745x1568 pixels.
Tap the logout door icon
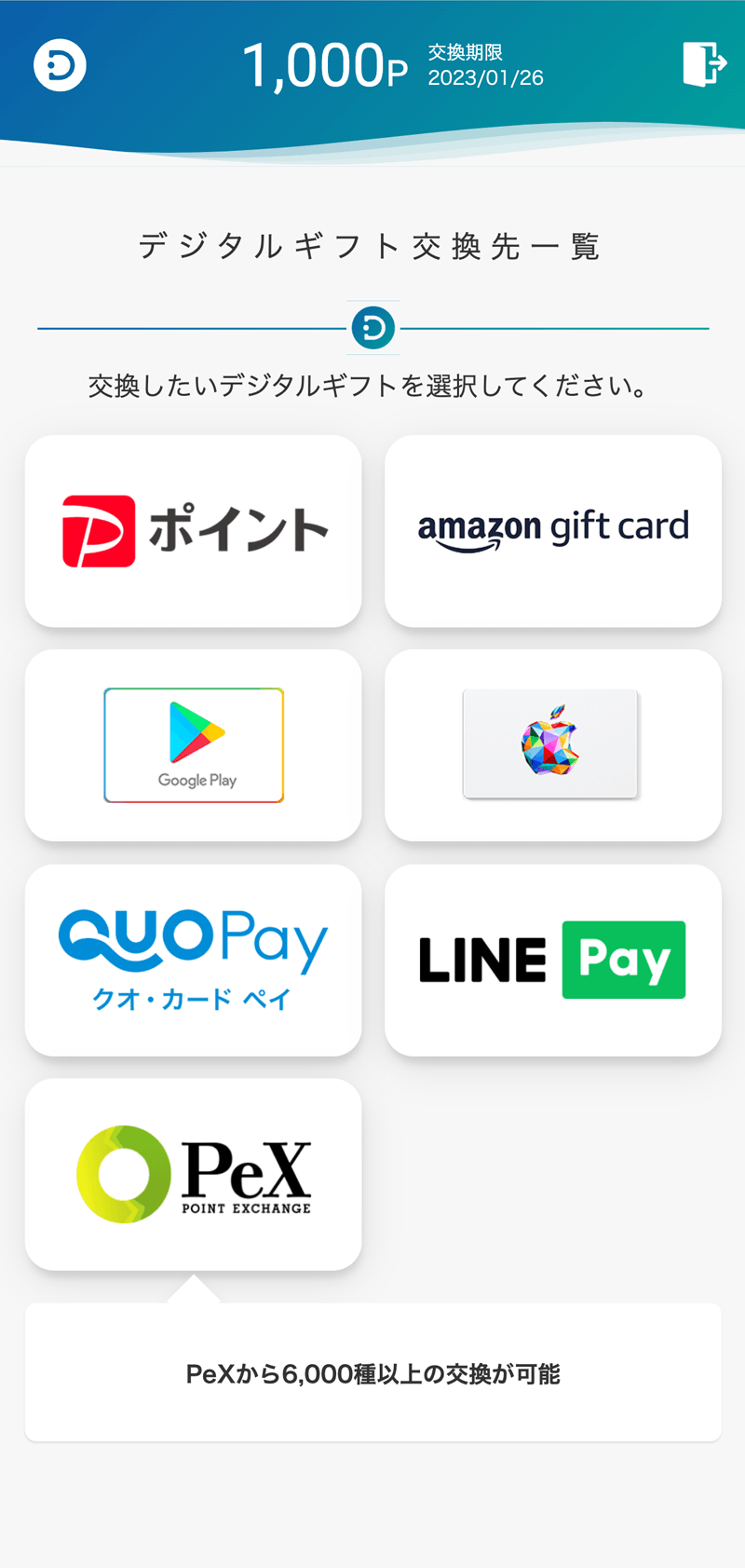click(704, 63)
